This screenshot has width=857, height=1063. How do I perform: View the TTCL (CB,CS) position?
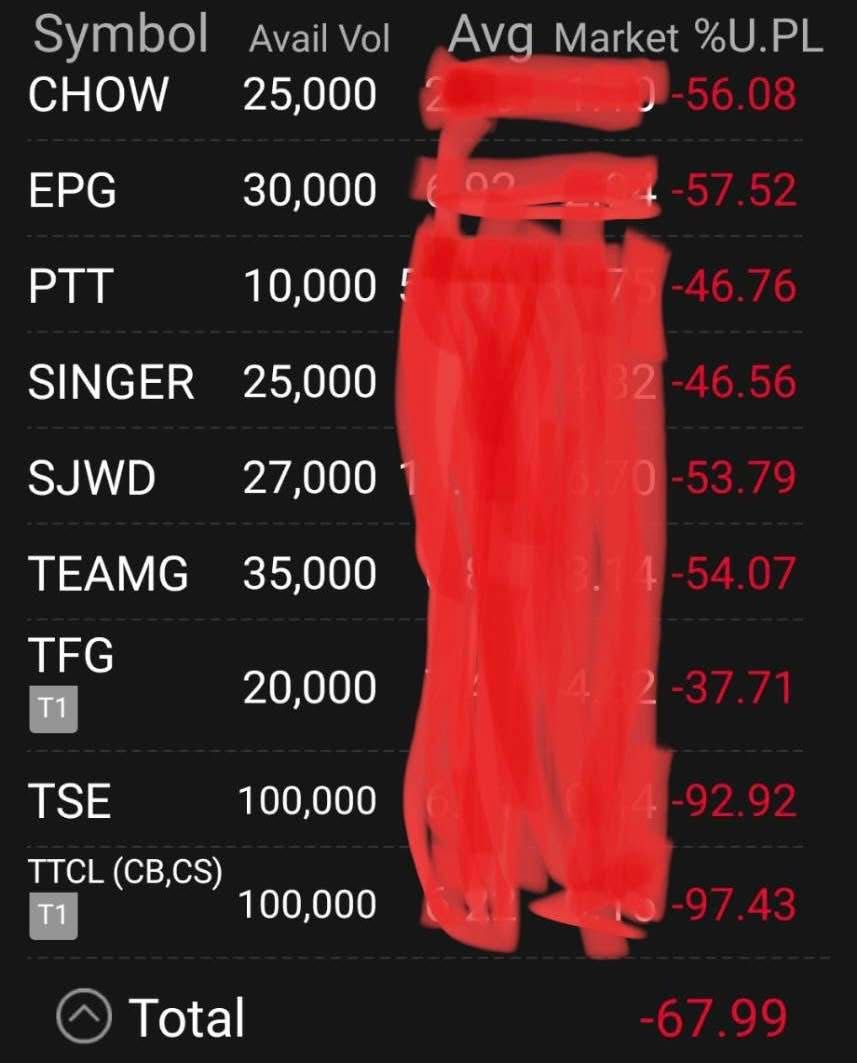pyautogui.click(x=125, y=871)
